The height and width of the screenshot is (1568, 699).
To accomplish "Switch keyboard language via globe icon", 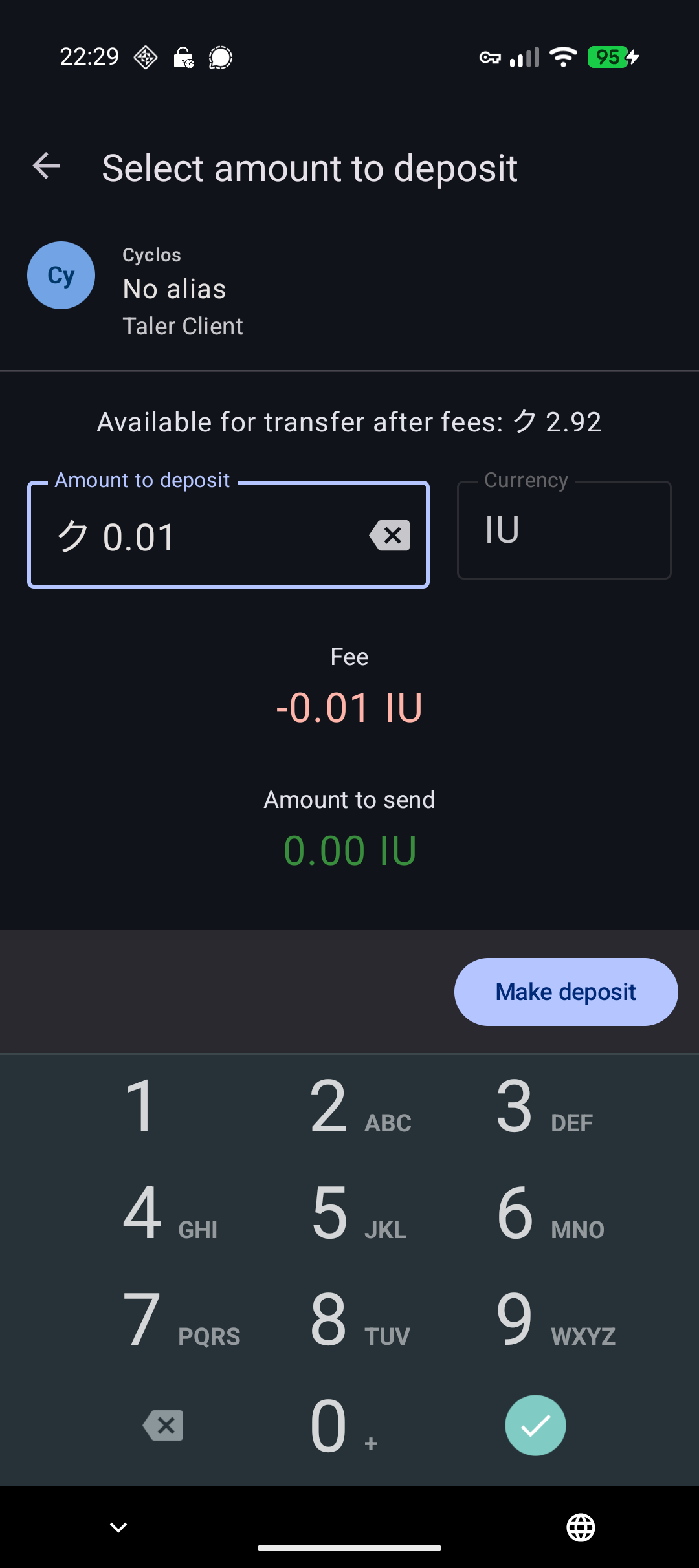I will (x=581, y=1527).
